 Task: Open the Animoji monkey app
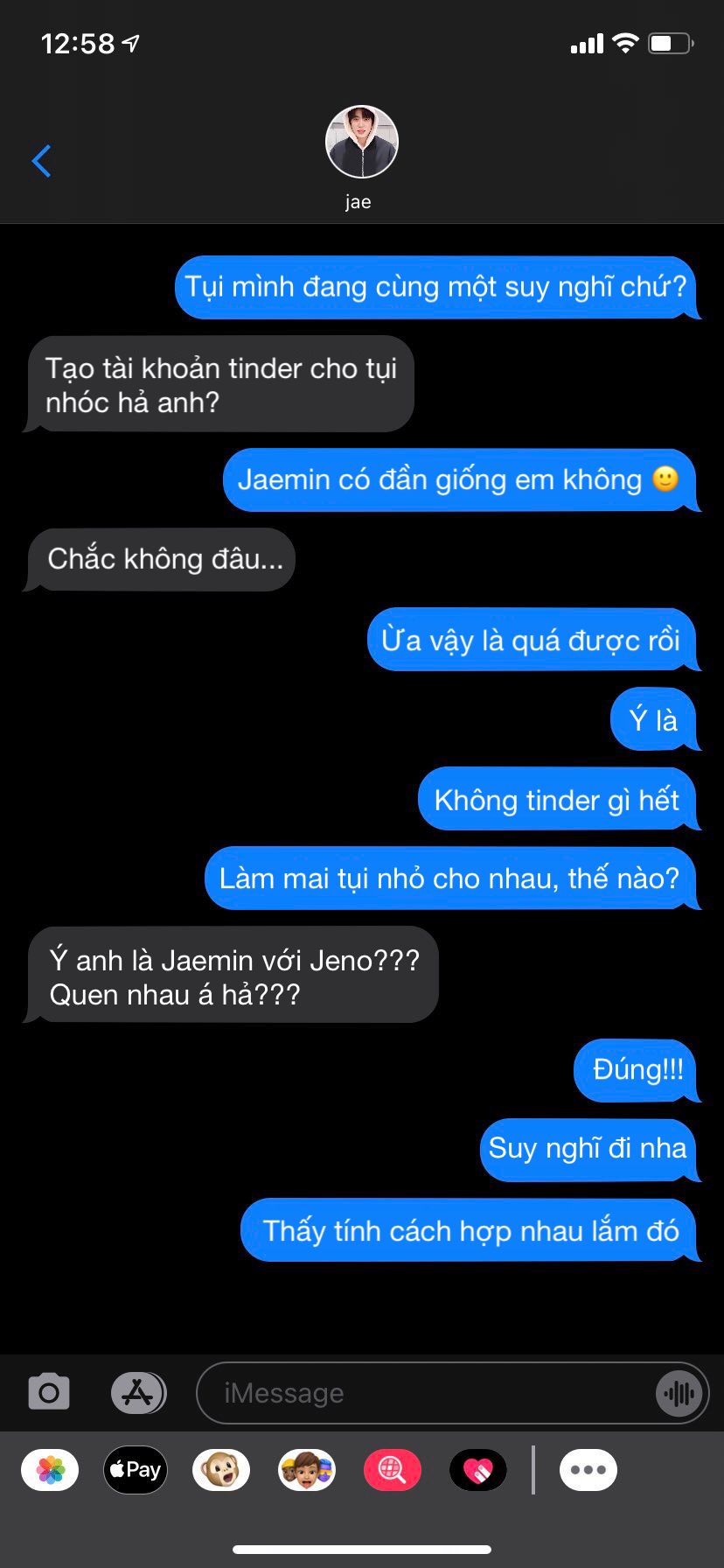(x=221, y=1470)
